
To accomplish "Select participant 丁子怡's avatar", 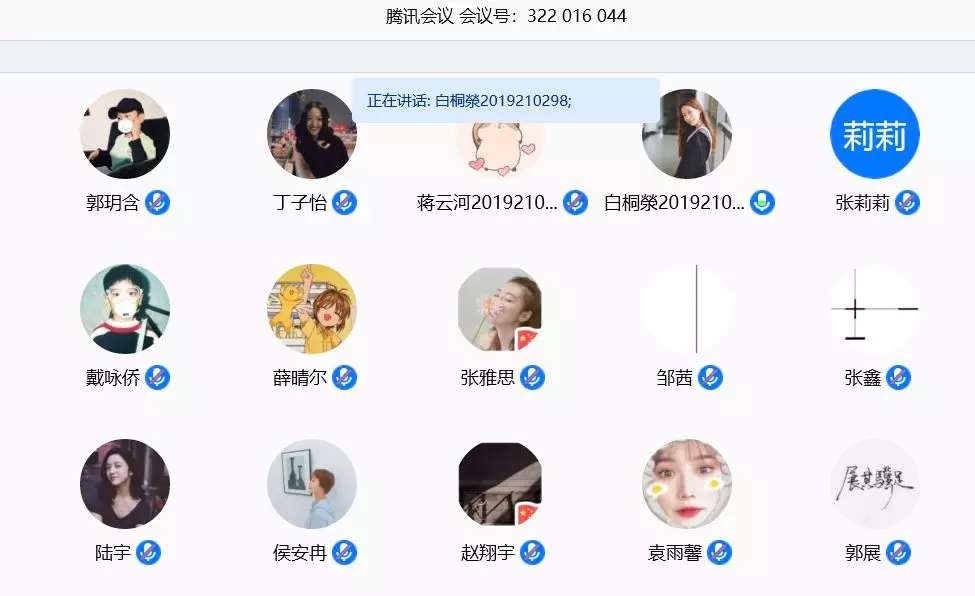I will coord(312,134).
